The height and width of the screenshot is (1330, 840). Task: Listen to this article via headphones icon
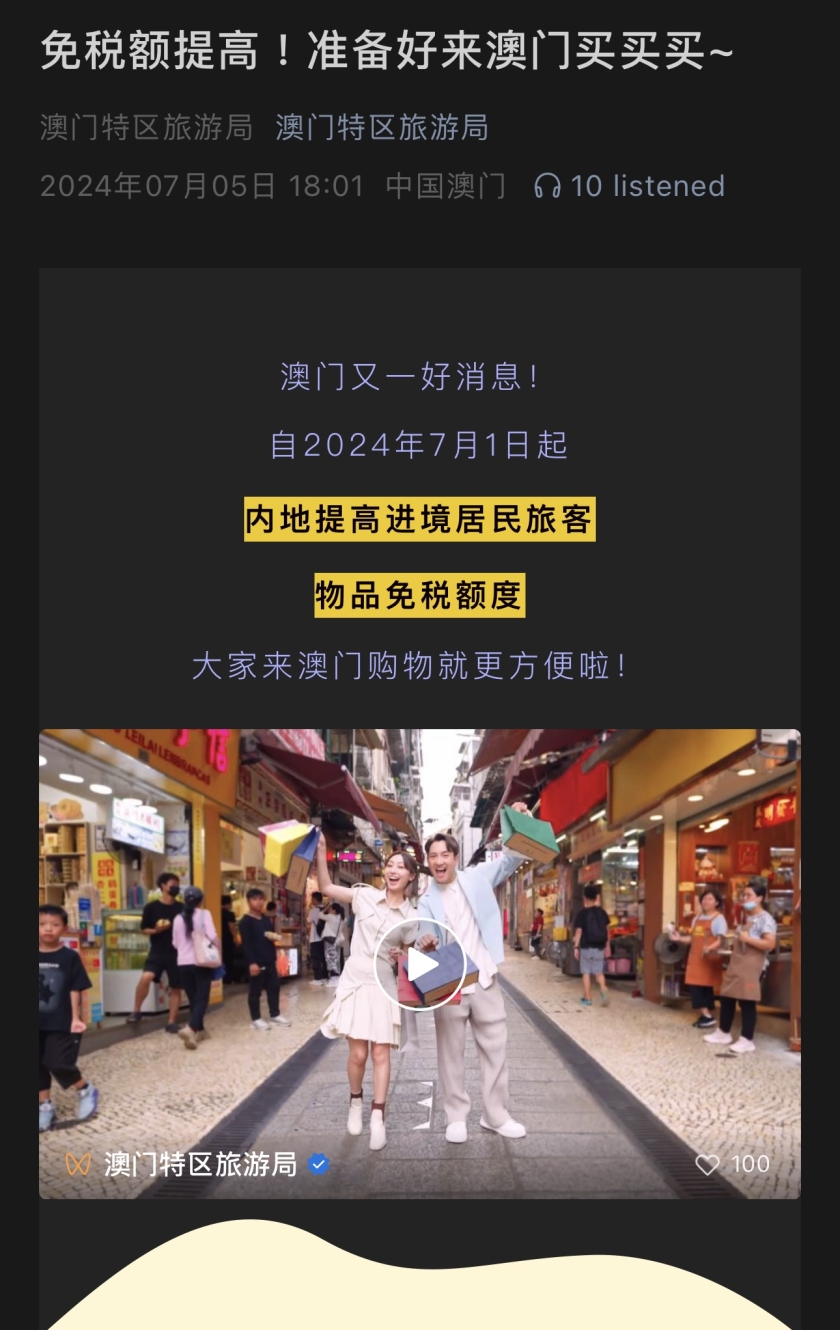(x=547, y=186)
